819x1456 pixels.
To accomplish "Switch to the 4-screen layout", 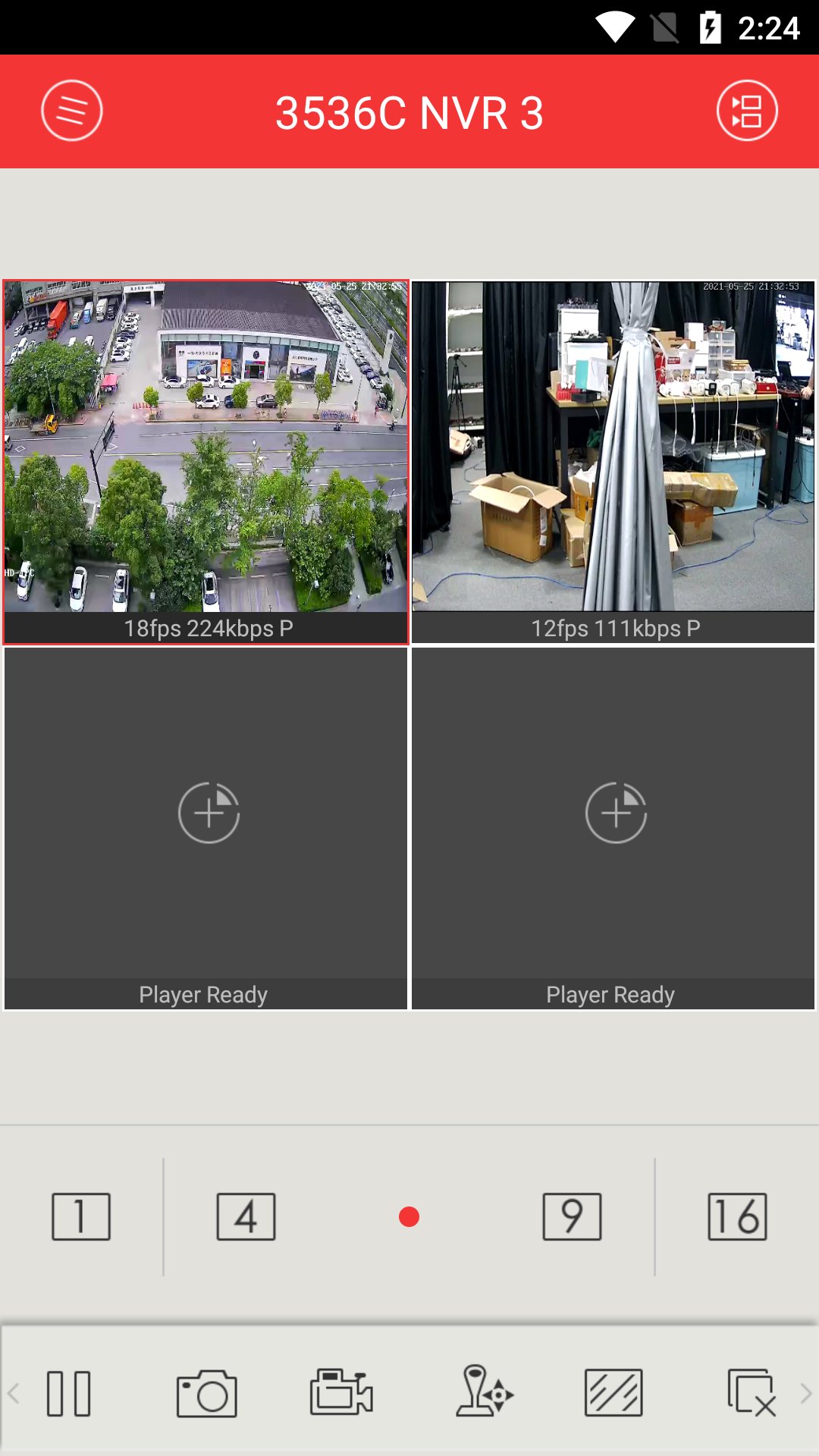I will [245, 1216].
